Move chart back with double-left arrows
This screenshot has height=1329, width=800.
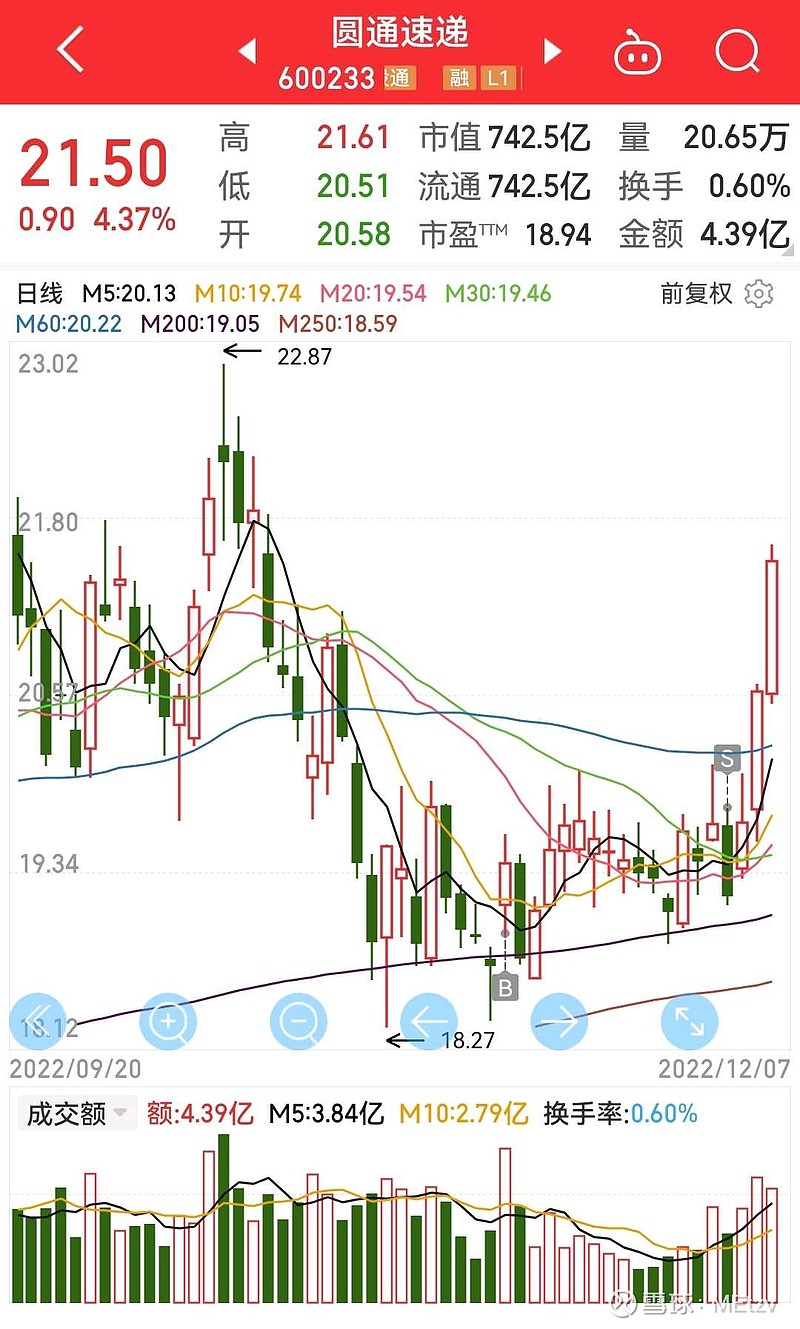coord(38,1021)
